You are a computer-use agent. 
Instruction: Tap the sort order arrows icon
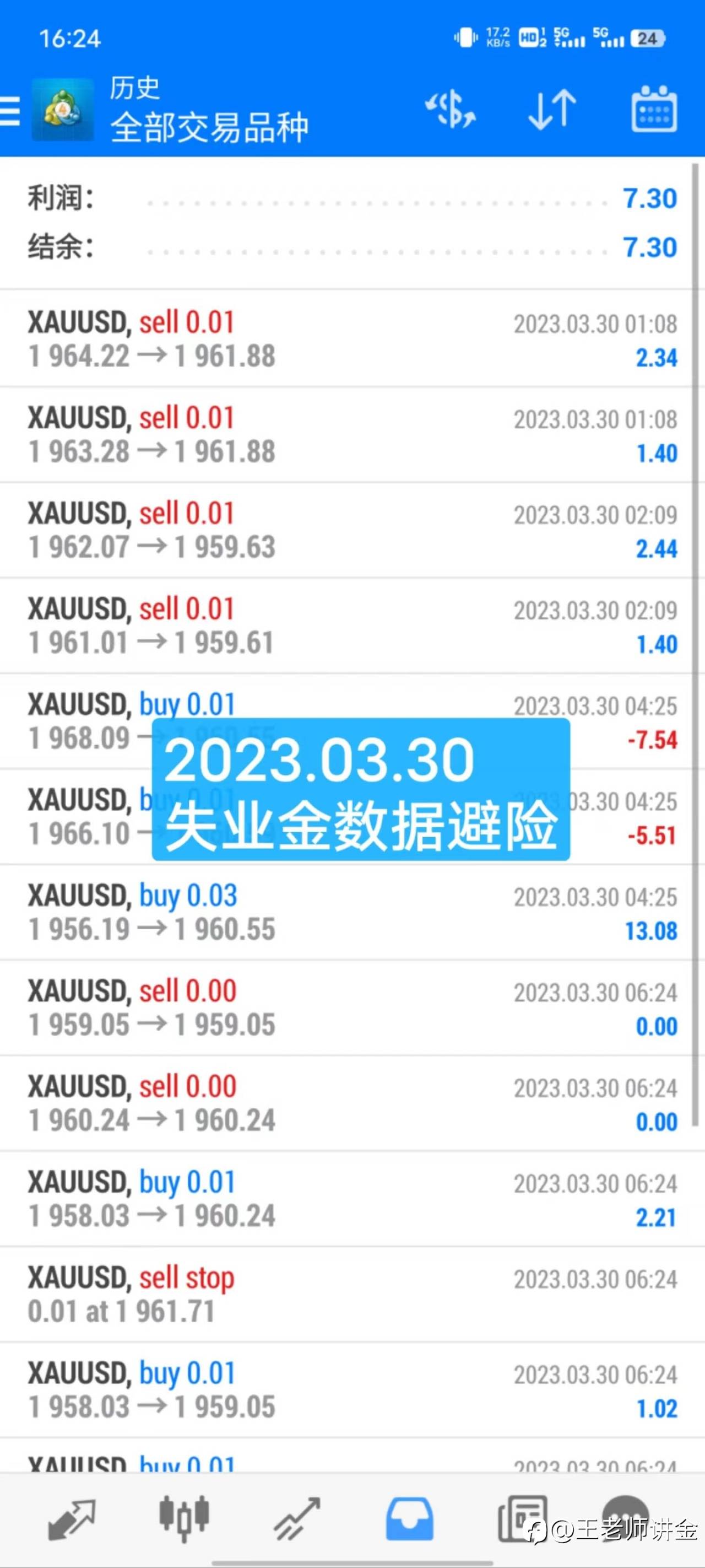[552, 110]
